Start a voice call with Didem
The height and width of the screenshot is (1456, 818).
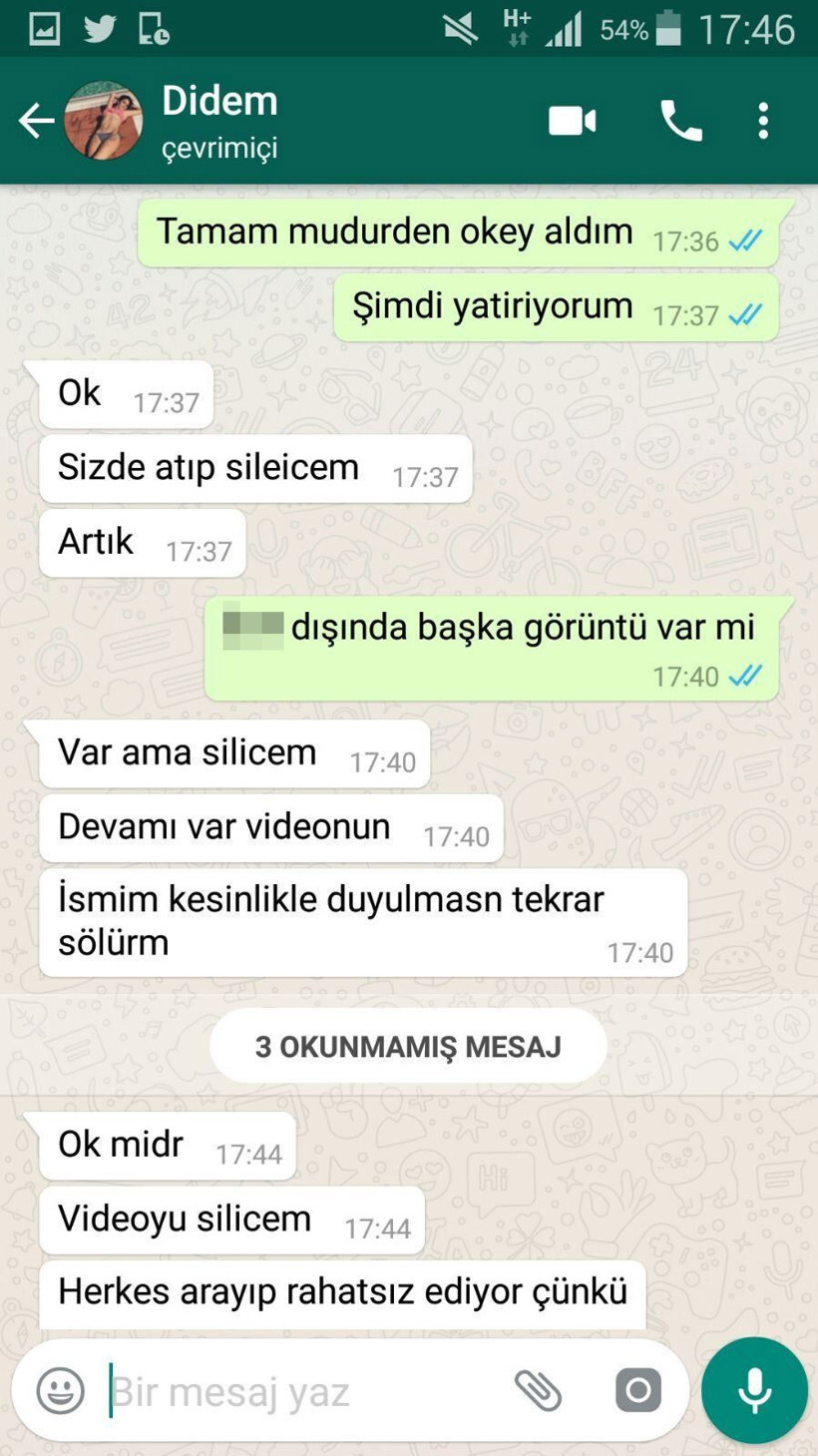point(682,120)
